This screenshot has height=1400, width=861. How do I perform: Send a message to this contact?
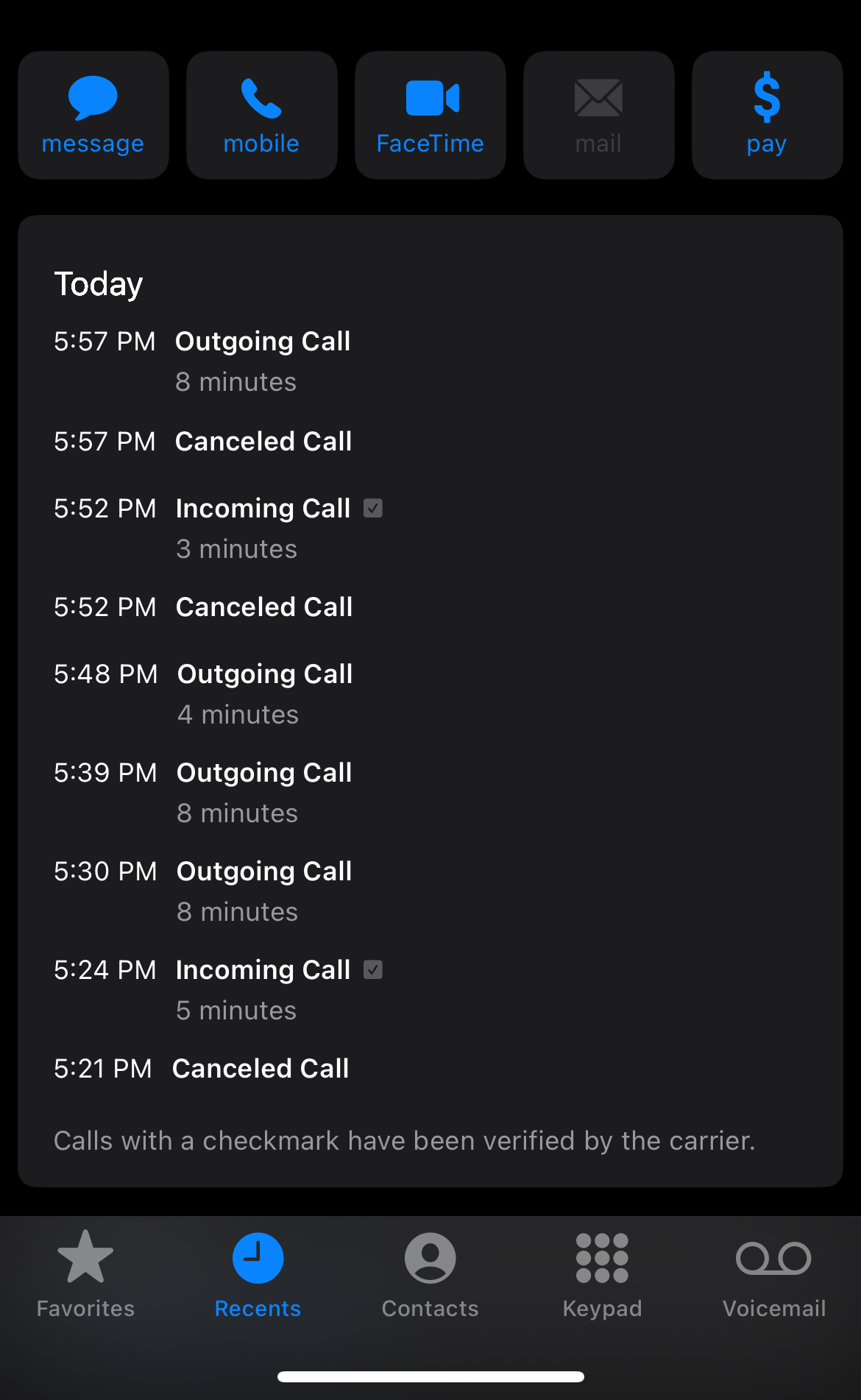[x=93, y=115]
